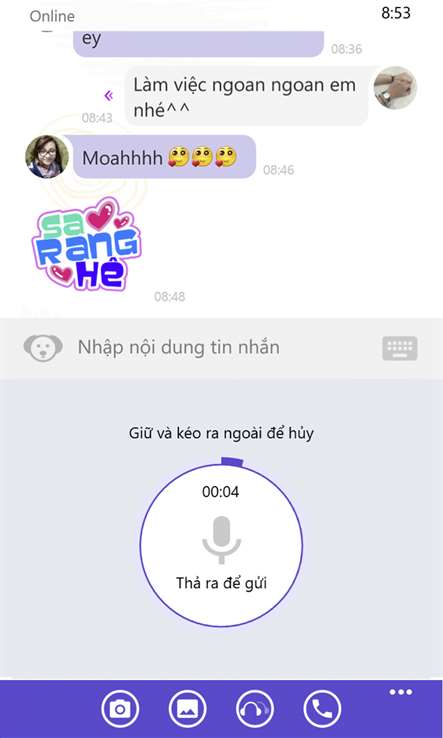Open the sticker menu bear icon

43,347
